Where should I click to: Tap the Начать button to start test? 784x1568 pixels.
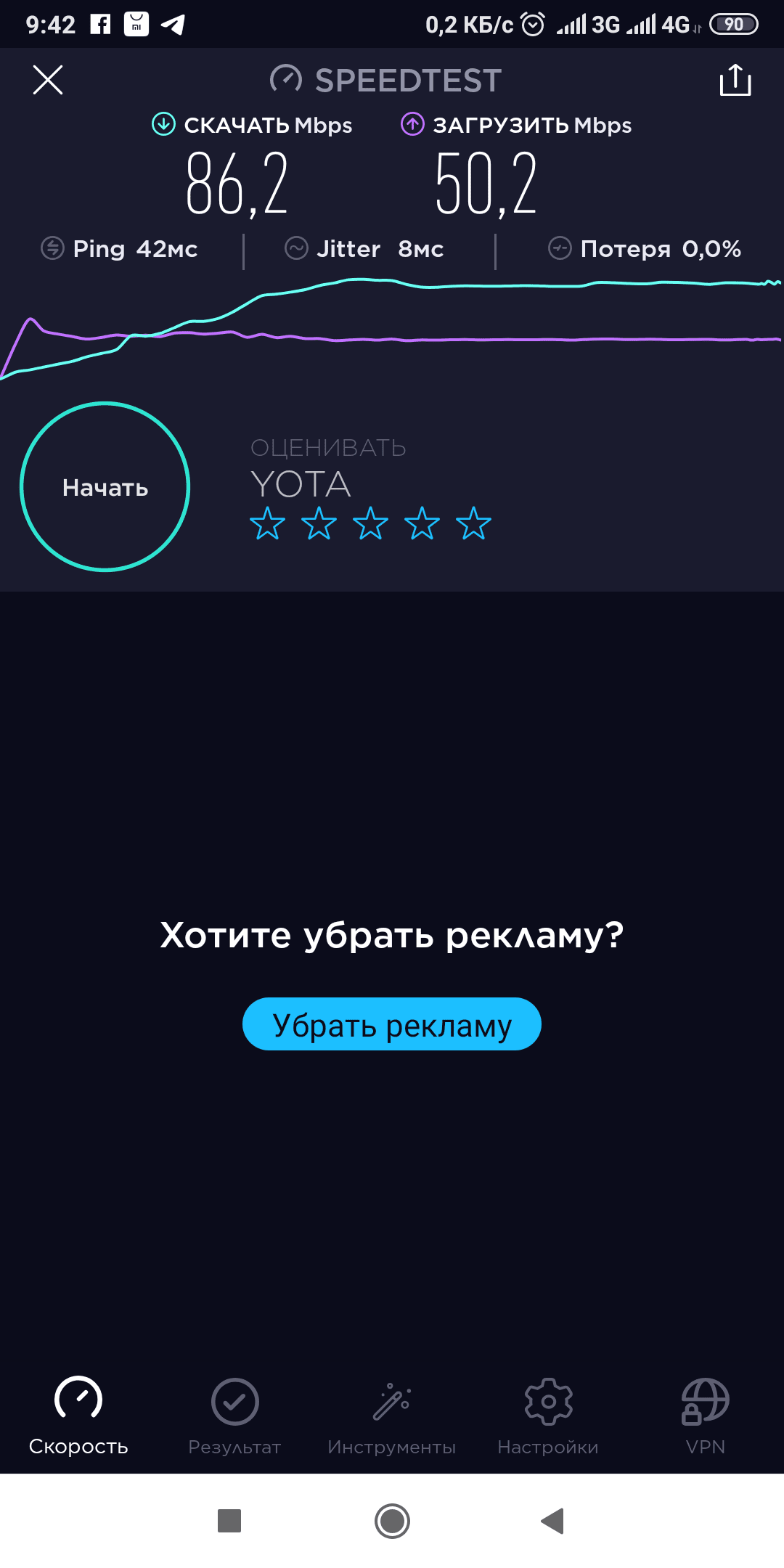[105, 487]
